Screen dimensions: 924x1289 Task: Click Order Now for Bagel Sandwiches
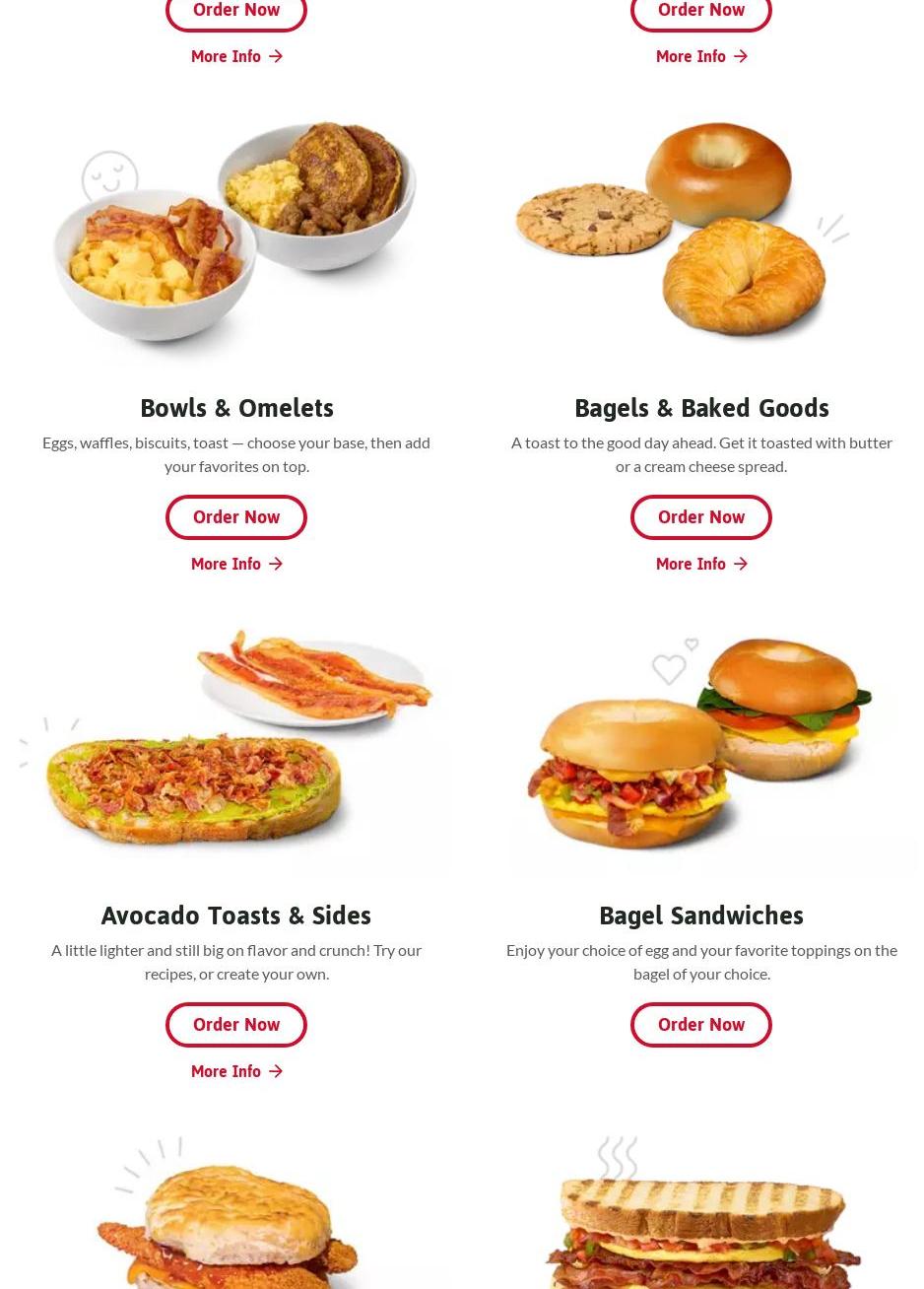pos(701,1024)
